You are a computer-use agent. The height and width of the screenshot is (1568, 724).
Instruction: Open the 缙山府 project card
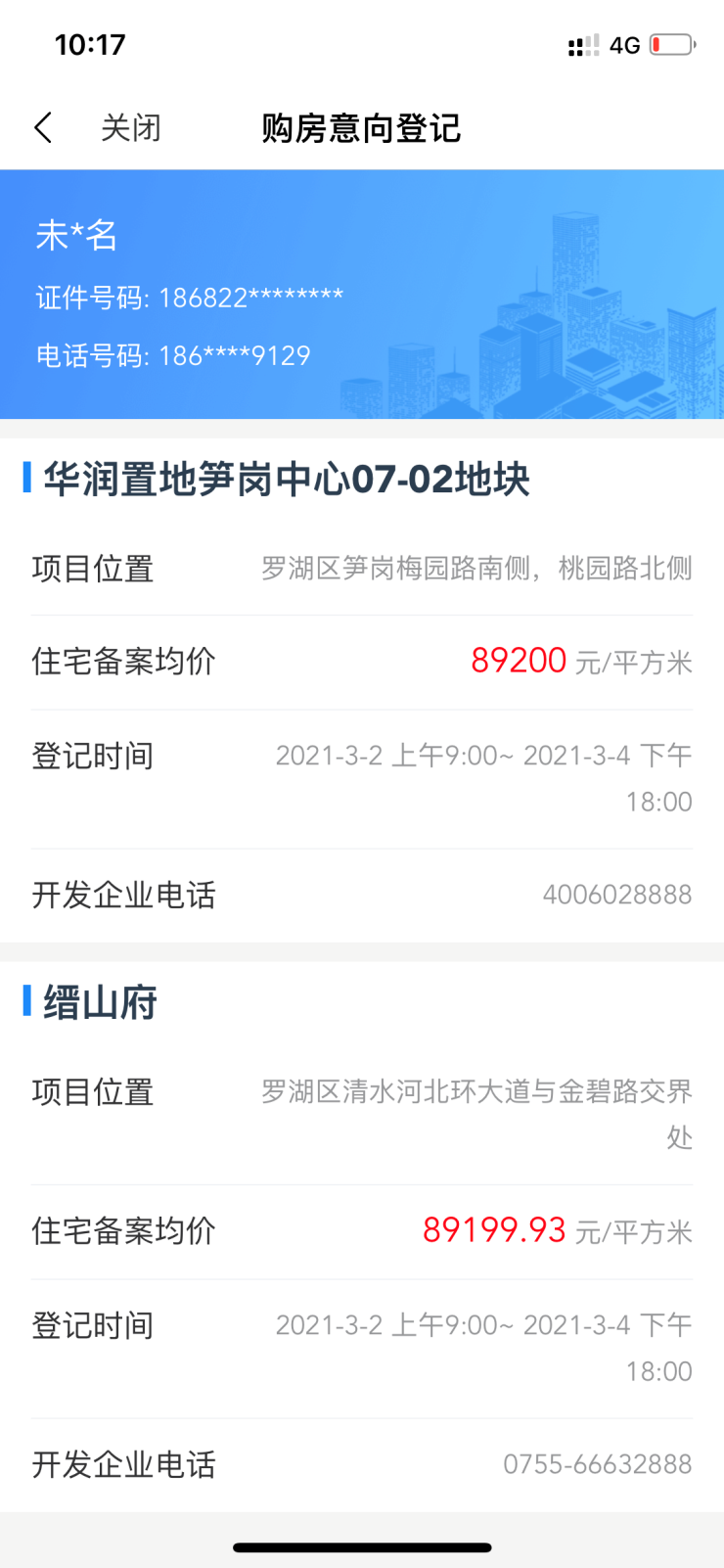point(101,1003)
